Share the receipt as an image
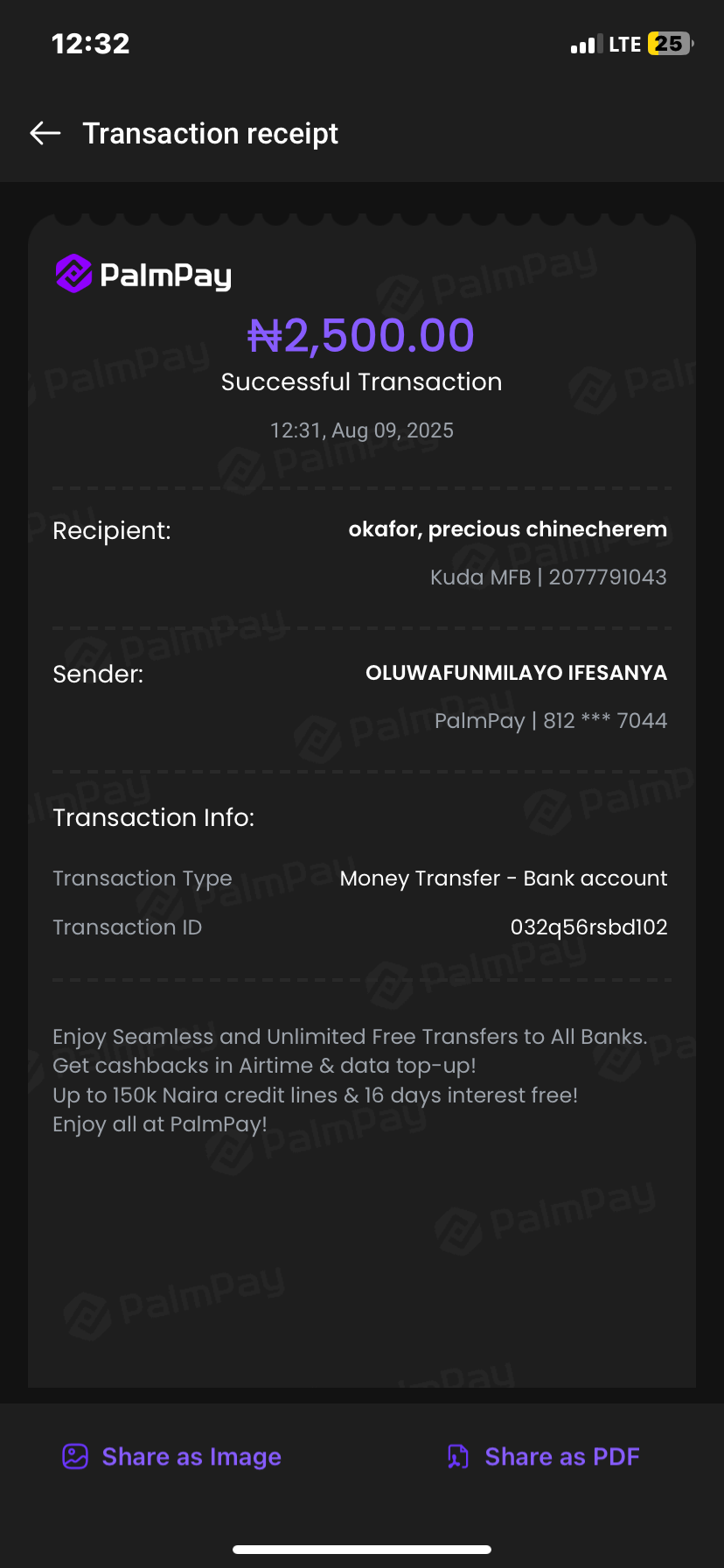Viewport: 724px width, 1568px height. 172,1456
